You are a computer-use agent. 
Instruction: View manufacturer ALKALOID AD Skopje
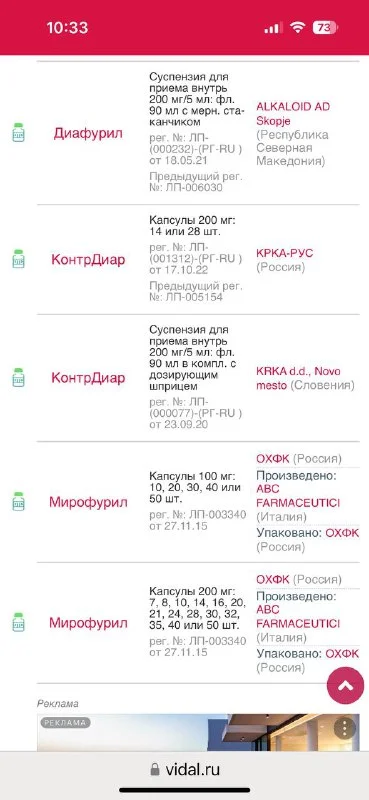tap(293, 114)
